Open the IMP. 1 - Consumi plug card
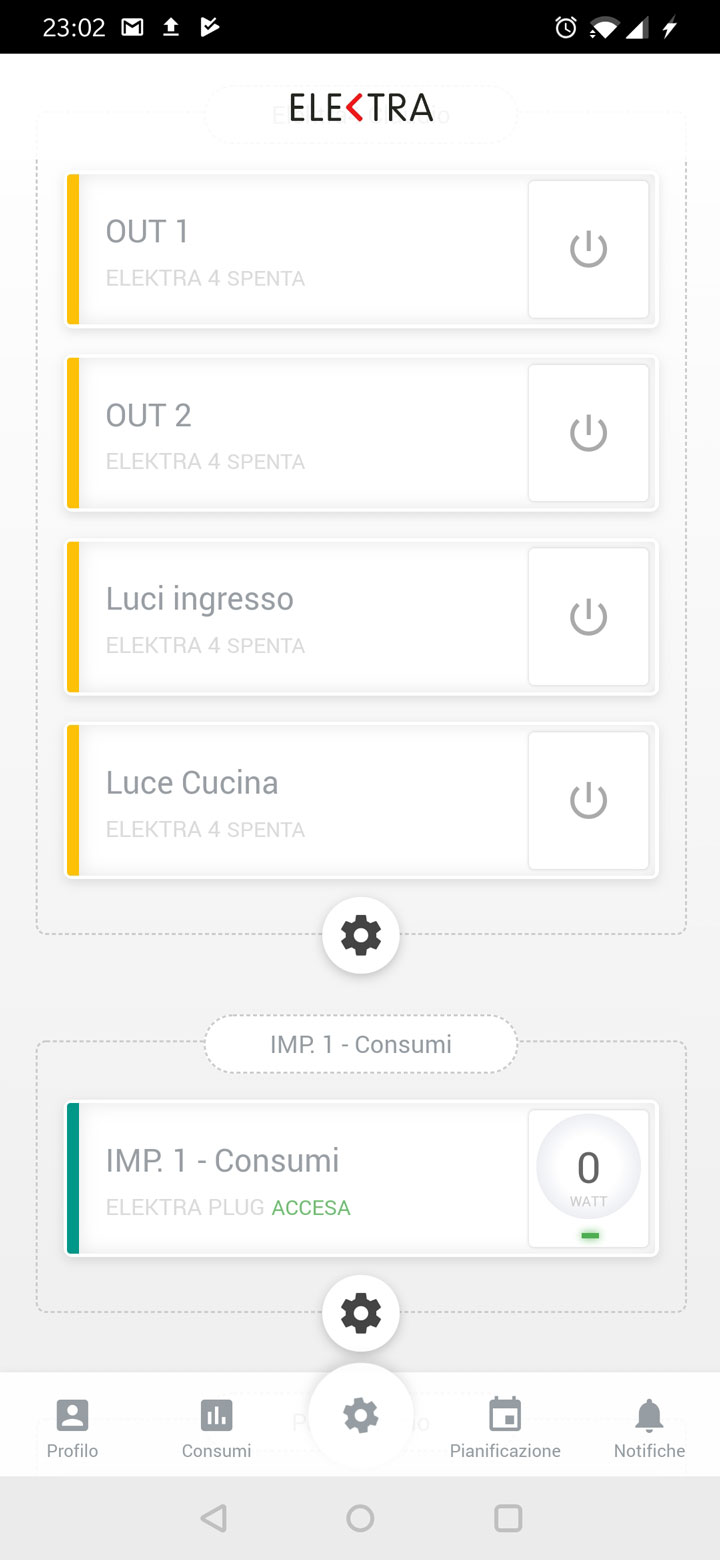This screenshot has width=720, height=1560. tap(297, 1178)
